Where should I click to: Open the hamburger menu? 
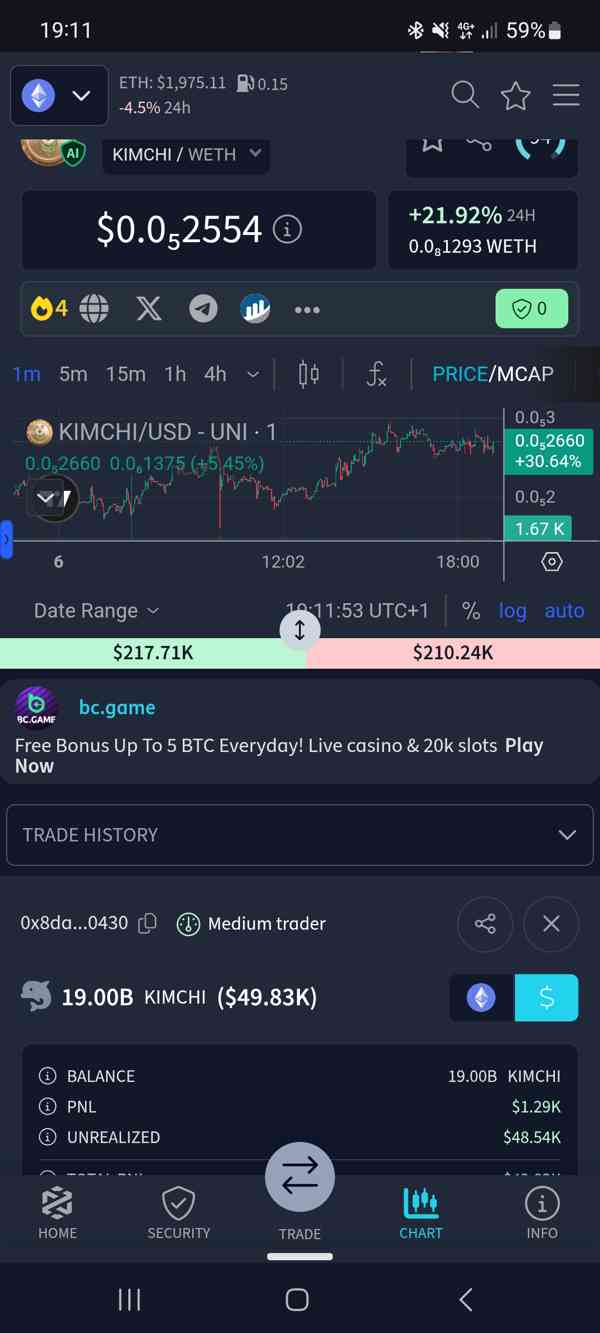point(566,95)
